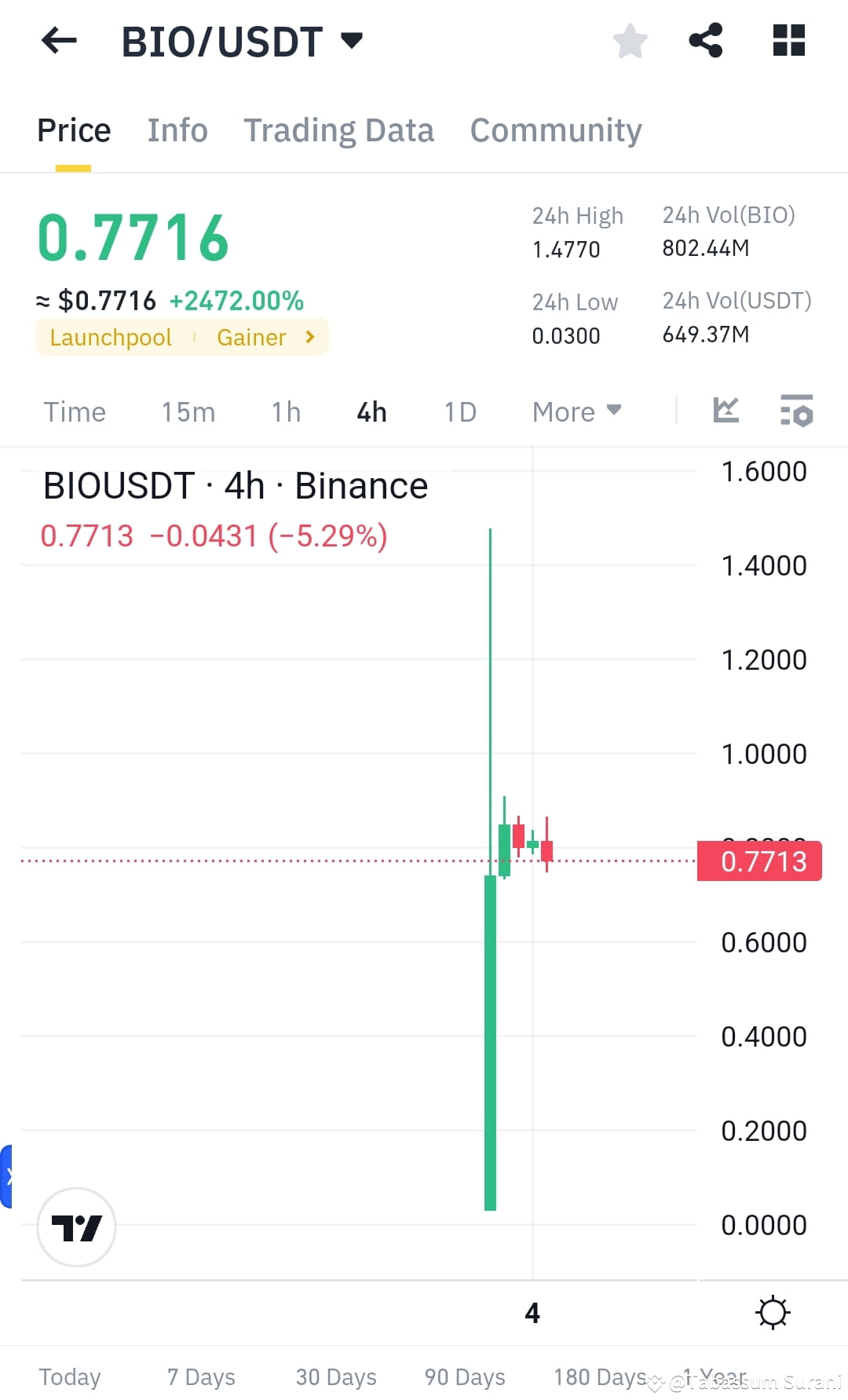Select the 7 Days range button
The width and height of the screenshot is (848, 1400).
coord(201,1376)
